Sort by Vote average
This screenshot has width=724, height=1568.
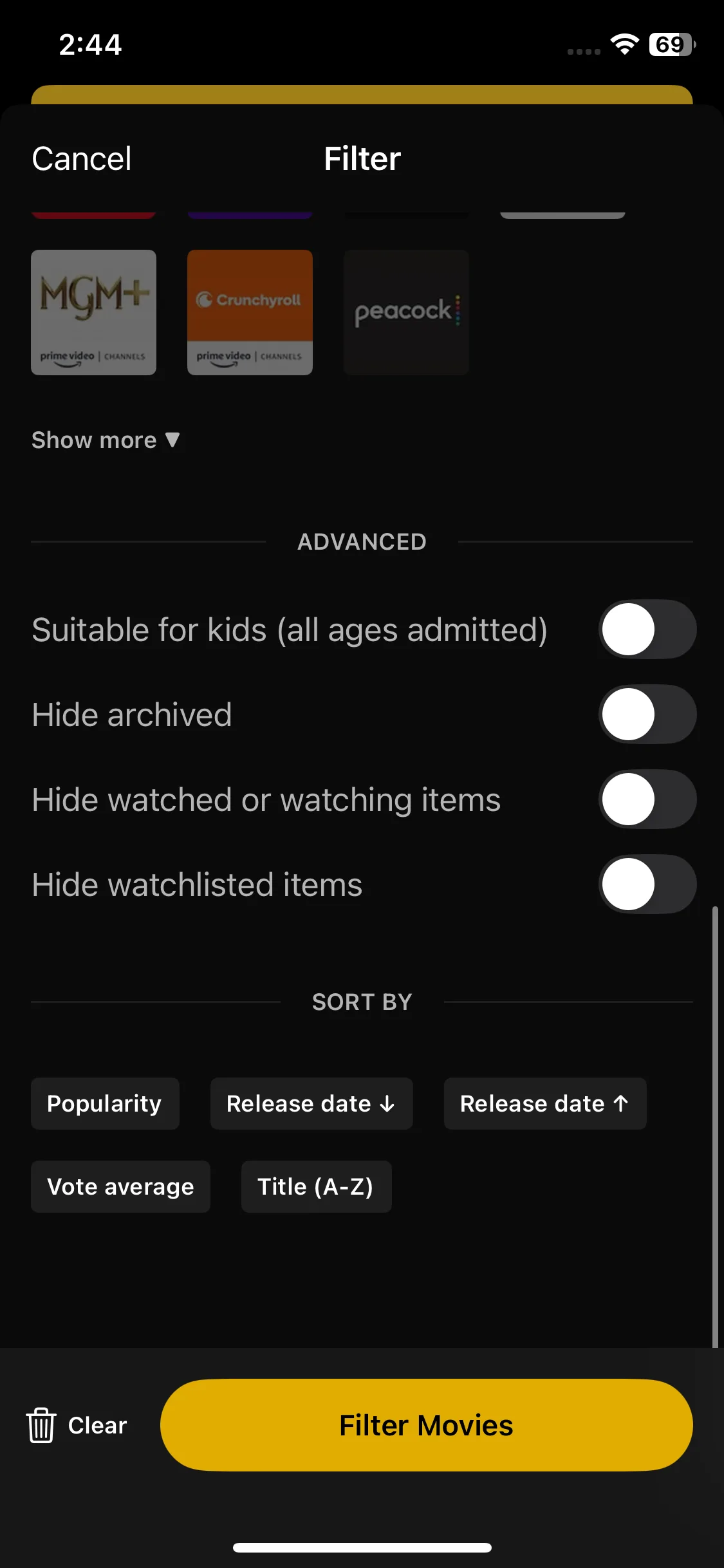coord(120,1187)
